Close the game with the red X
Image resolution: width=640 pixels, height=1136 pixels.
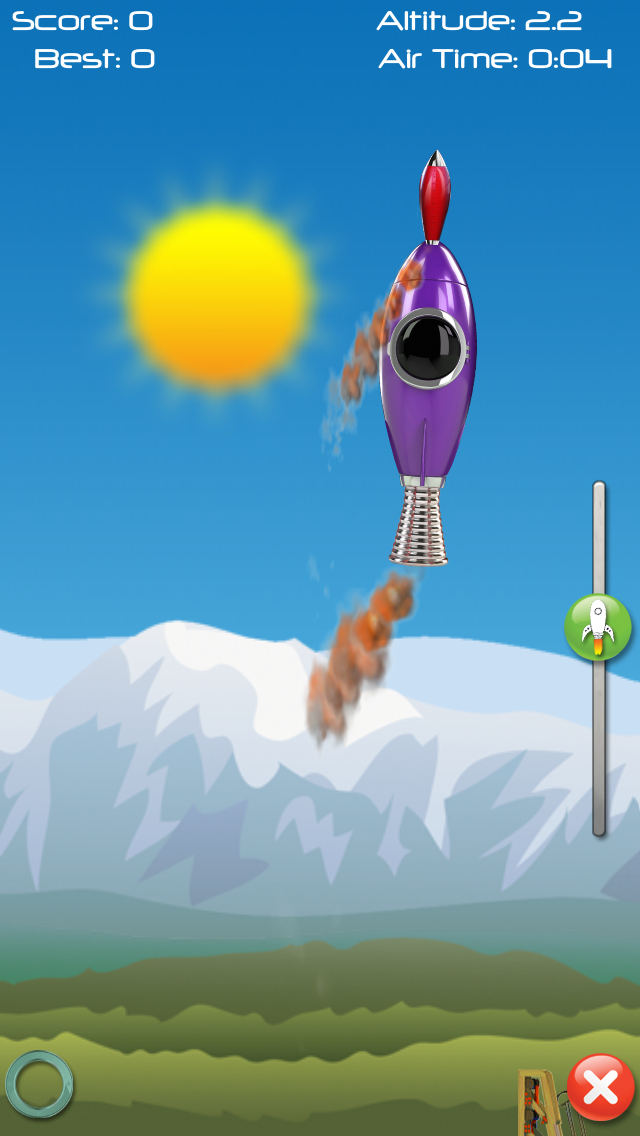pyautogui.click(x=601, y=1087)
